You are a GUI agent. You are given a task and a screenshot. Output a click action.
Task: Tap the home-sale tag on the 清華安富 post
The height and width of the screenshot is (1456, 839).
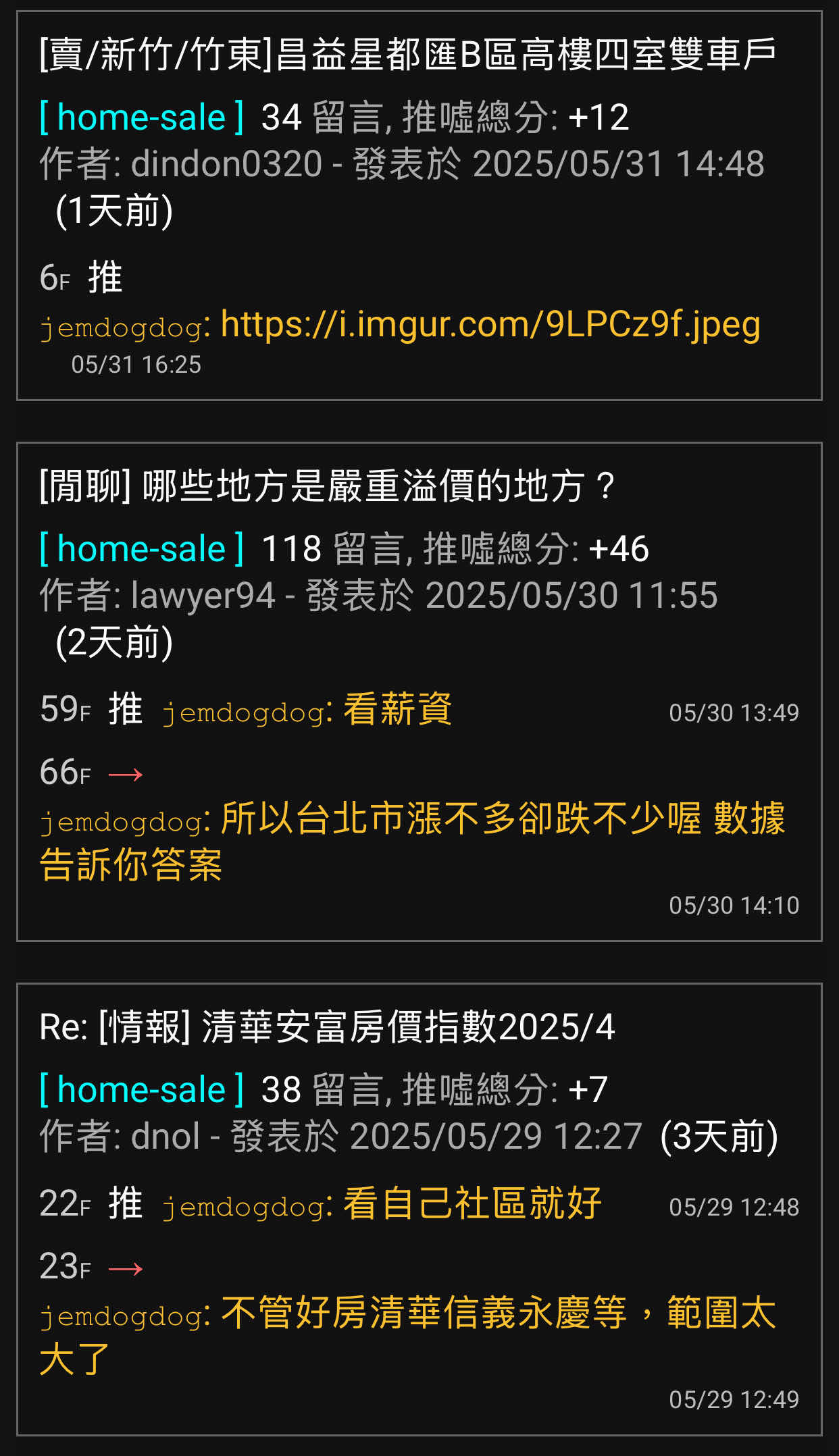point(141,1089)
